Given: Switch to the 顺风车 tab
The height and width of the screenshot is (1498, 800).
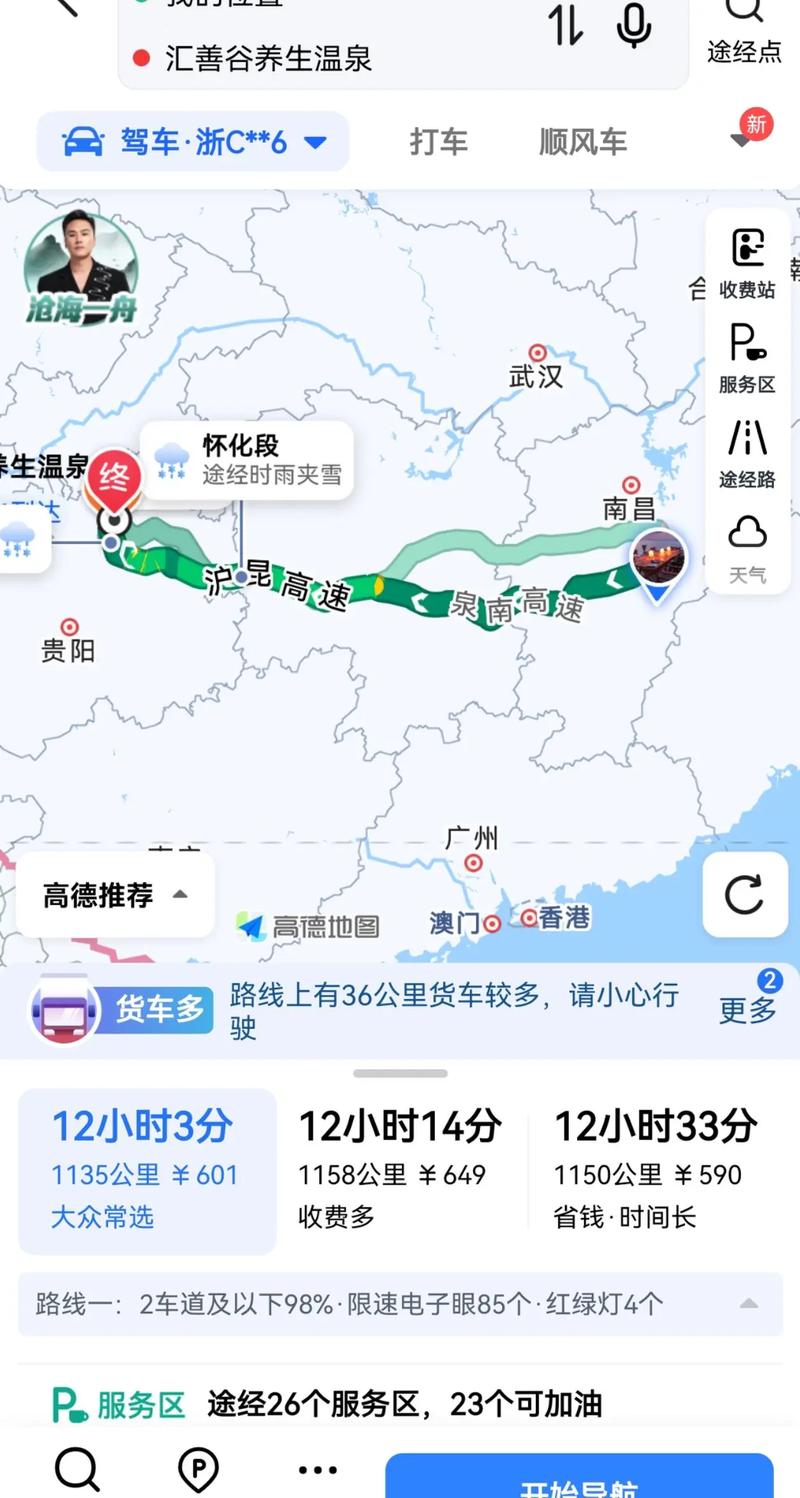Looking at the screenshot, I should pyautogui.click(x=581, y=141).
